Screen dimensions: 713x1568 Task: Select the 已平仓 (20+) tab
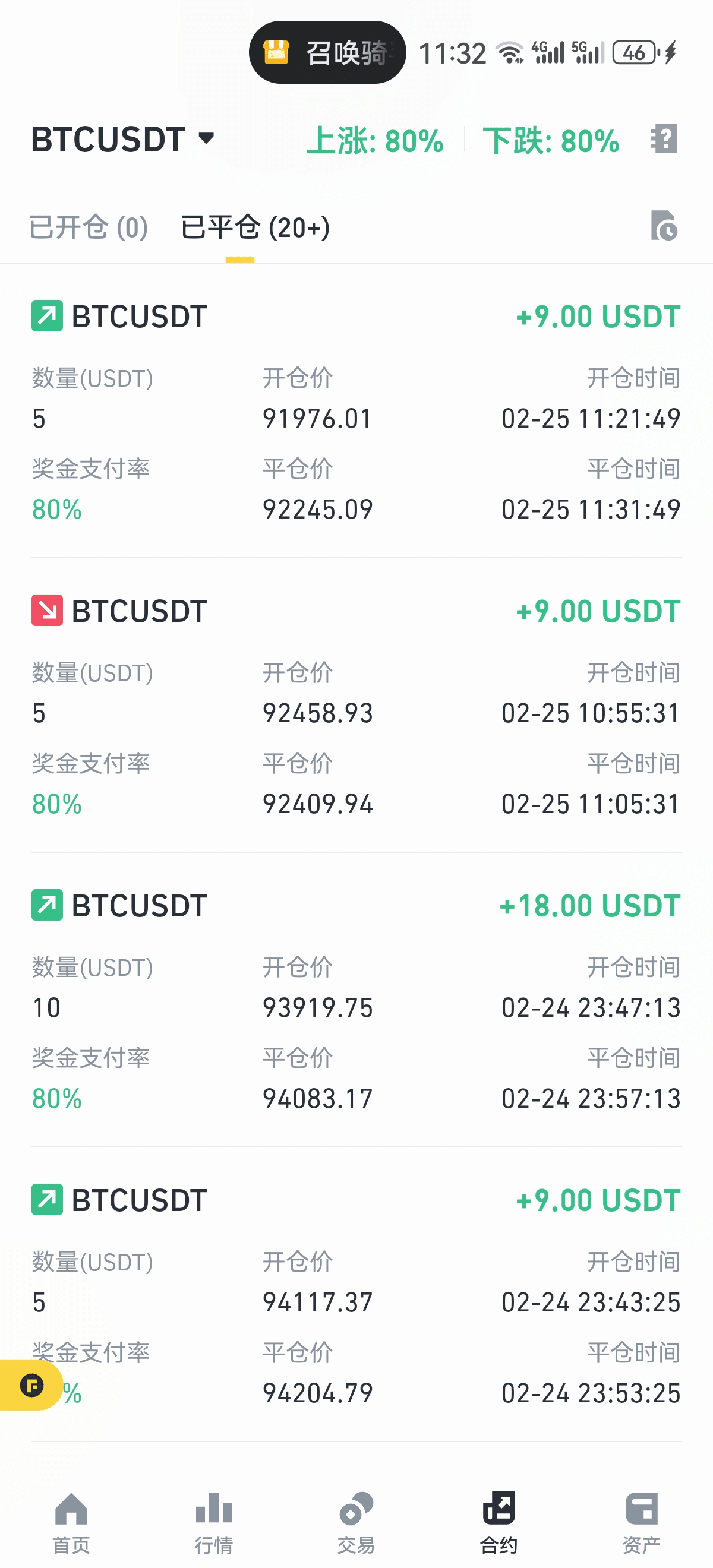tap(255, 227)
